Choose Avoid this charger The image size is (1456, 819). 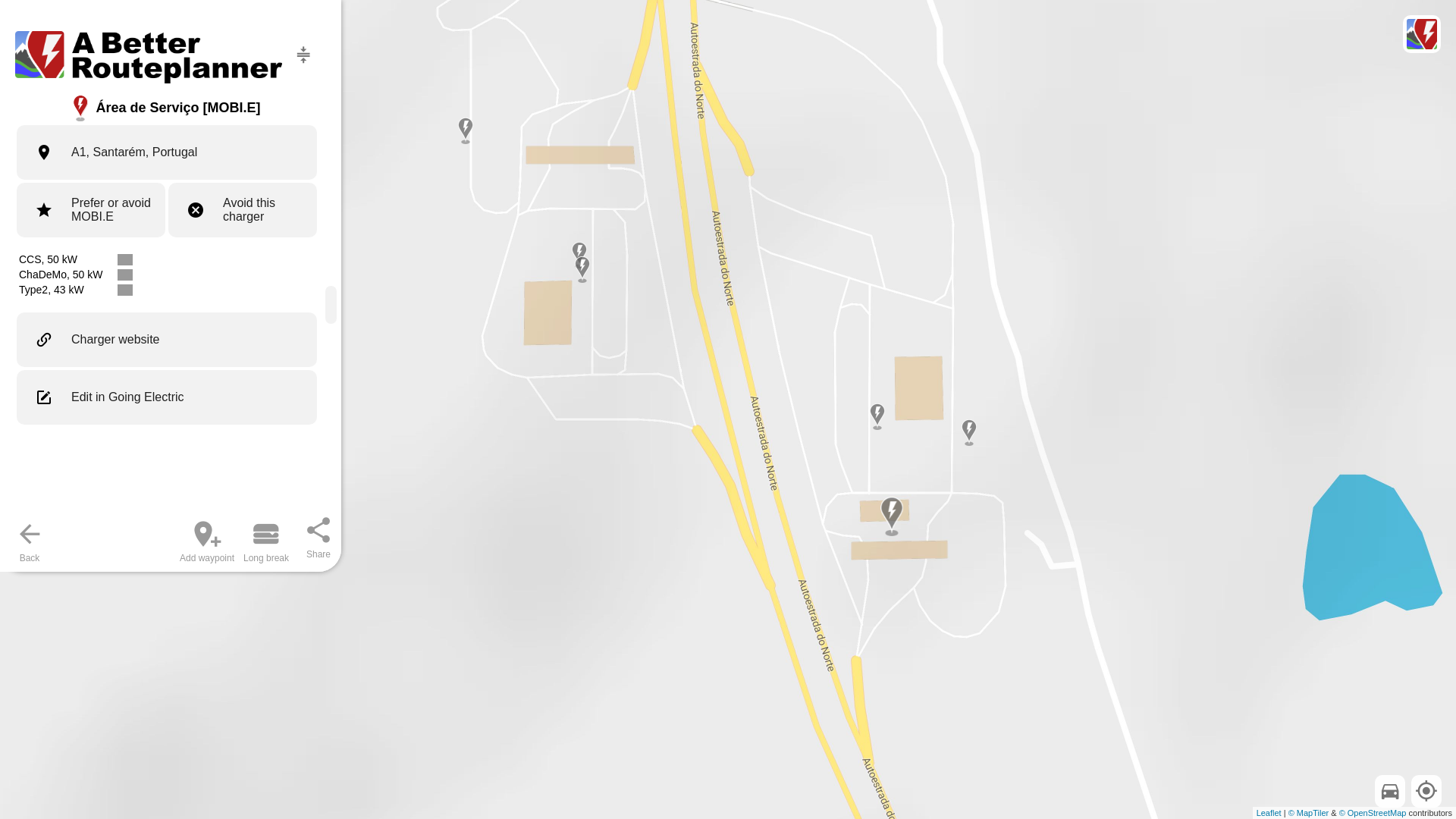coord(243,210)
